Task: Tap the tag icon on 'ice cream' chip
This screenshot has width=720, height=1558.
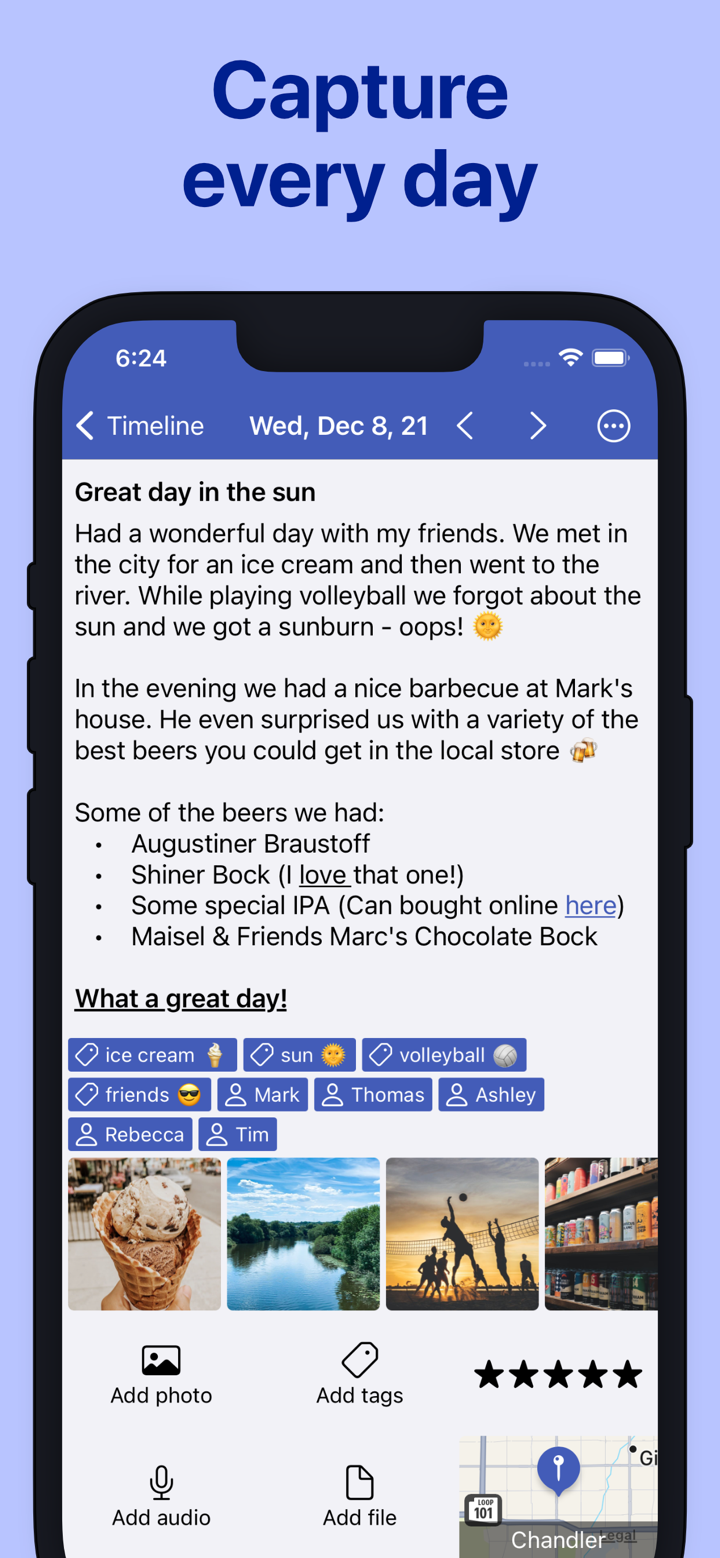Action: 86,1054
